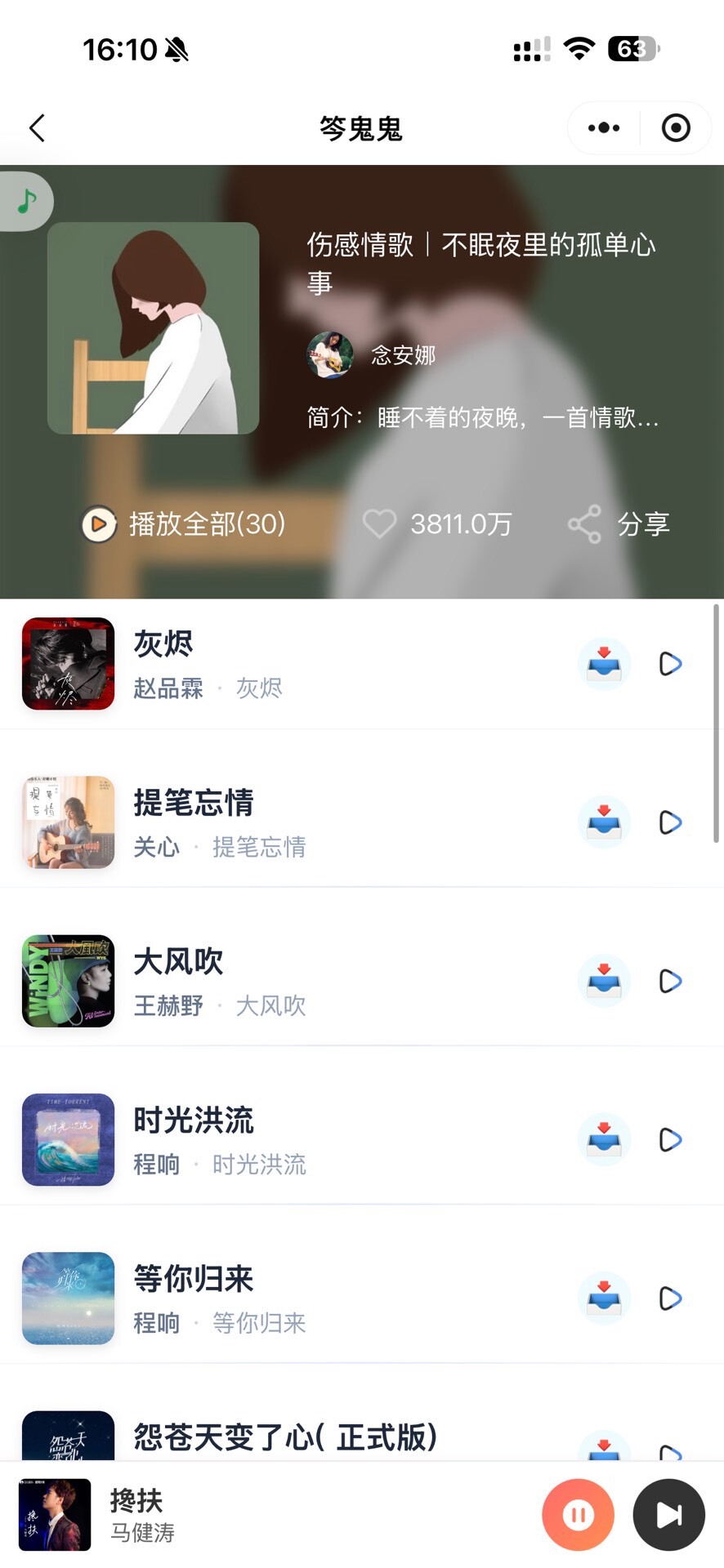Download the song 等你归来
The image size is (724, 1568).
click(x=604, y=1298)
